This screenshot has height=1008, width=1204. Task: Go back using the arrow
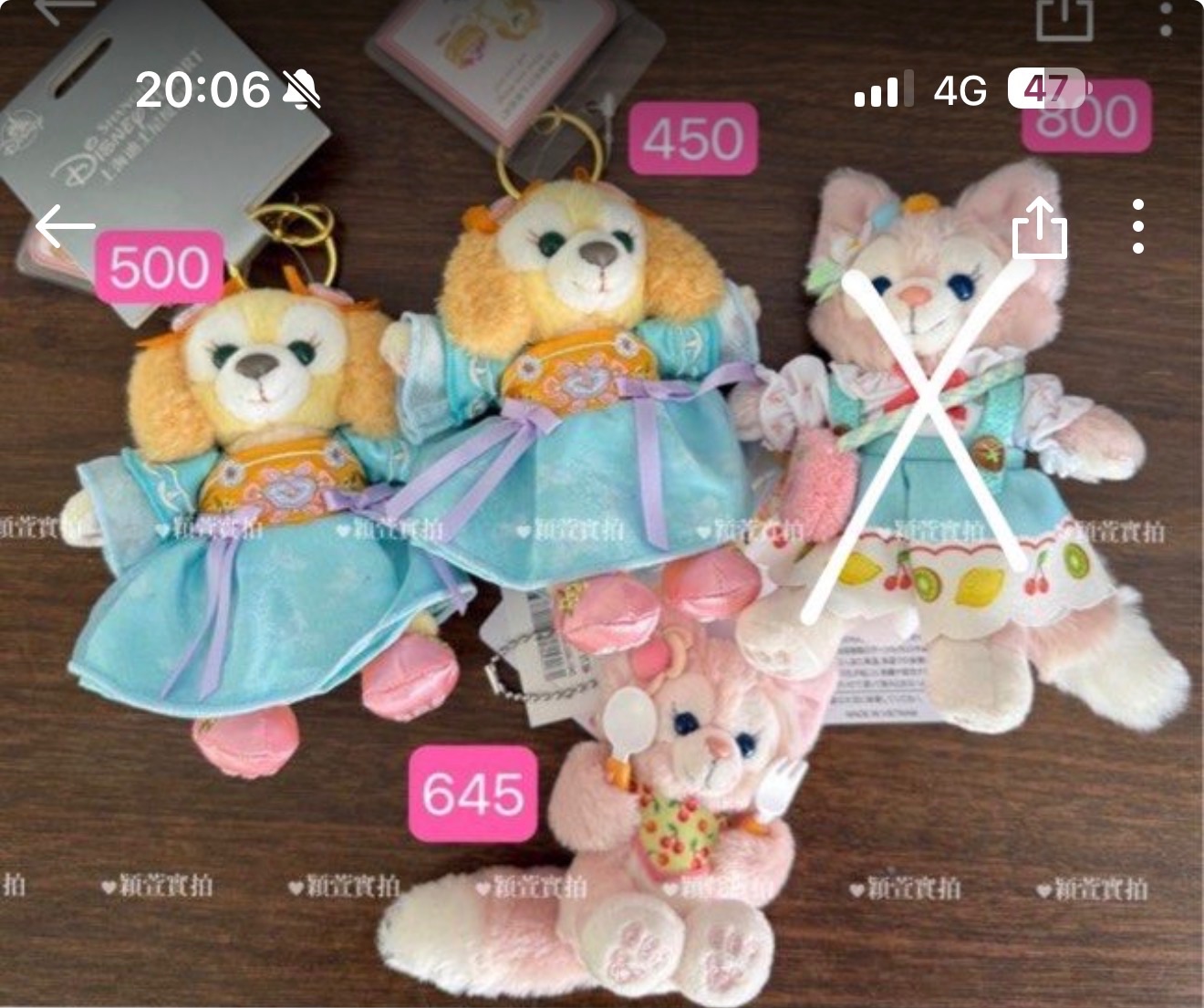pyautogui.click(x=66, y=225)
